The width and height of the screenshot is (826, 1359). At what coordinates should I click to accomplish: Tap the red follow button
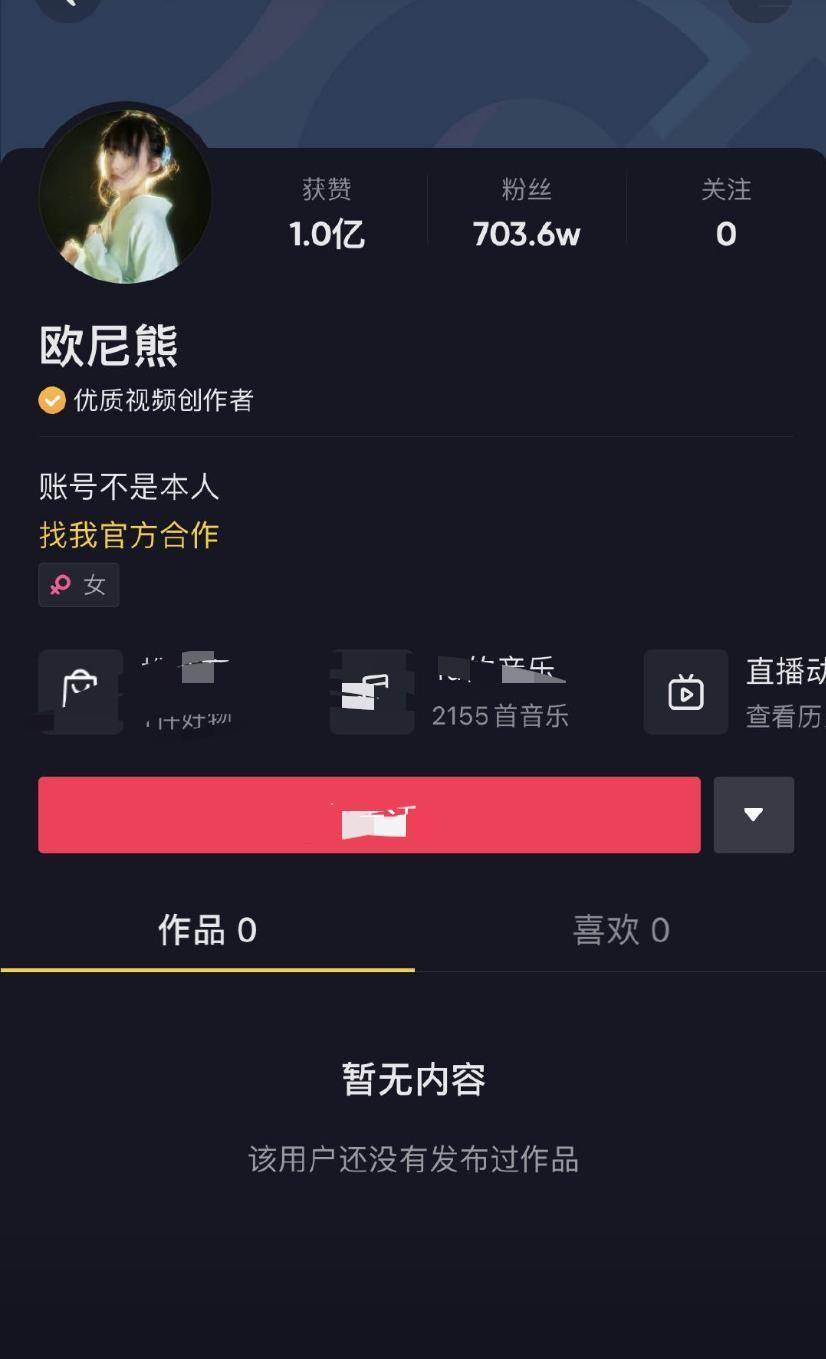(369, 815)
